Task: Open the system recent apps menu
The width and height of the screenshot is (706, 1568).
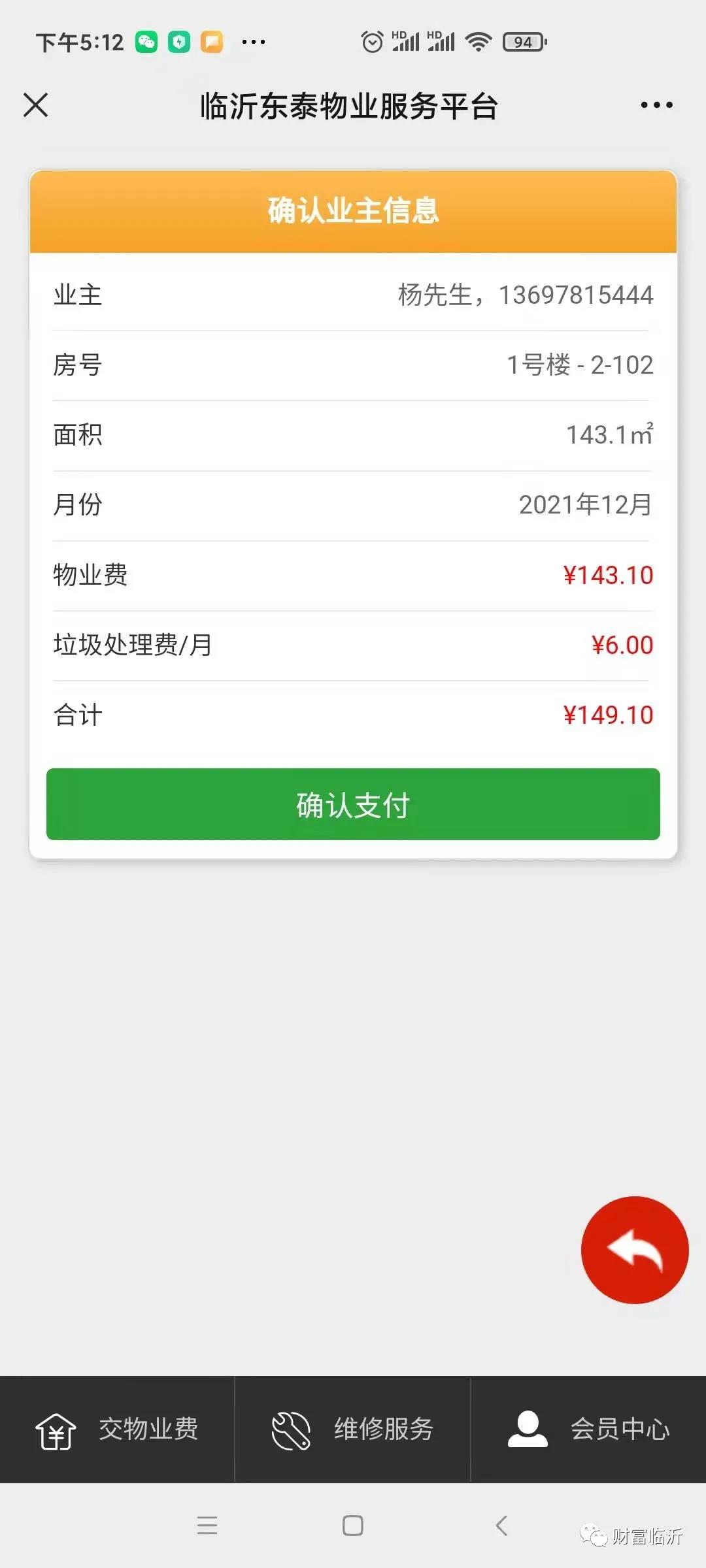Action: point(207,1526)
